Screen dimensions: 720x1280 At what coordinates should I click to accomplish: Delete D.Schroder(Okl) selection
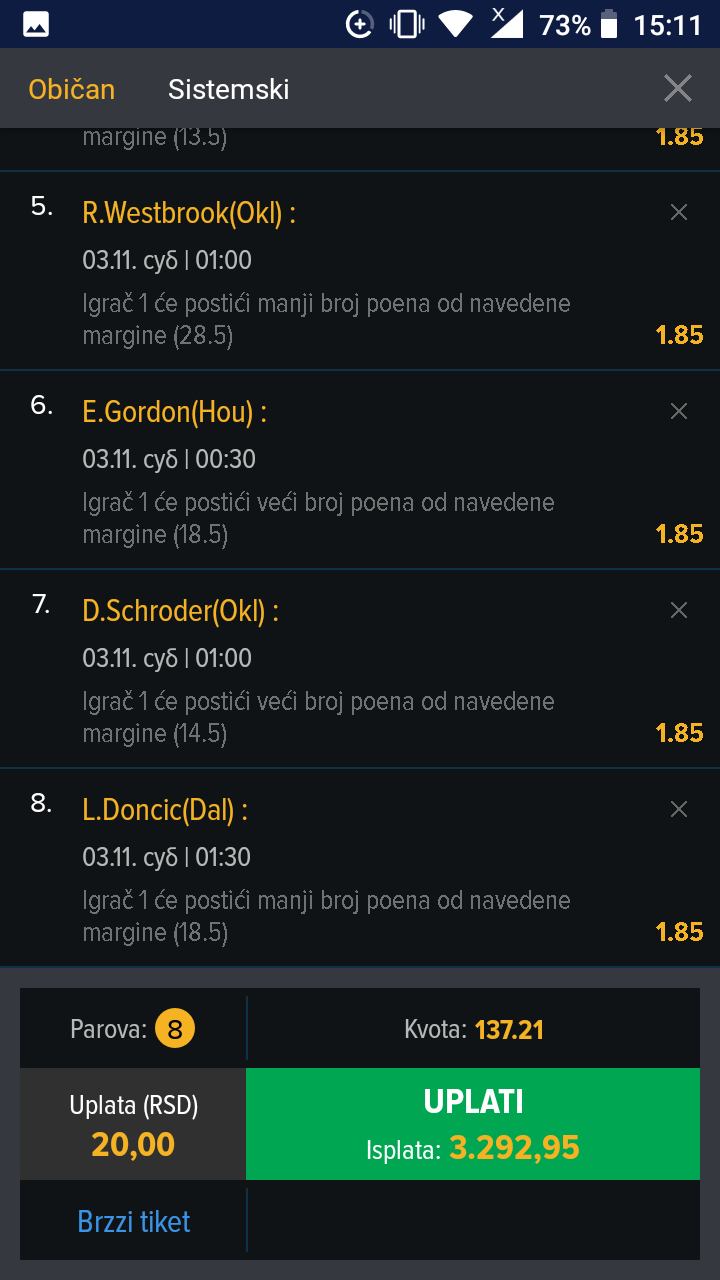tap(679, 610)
